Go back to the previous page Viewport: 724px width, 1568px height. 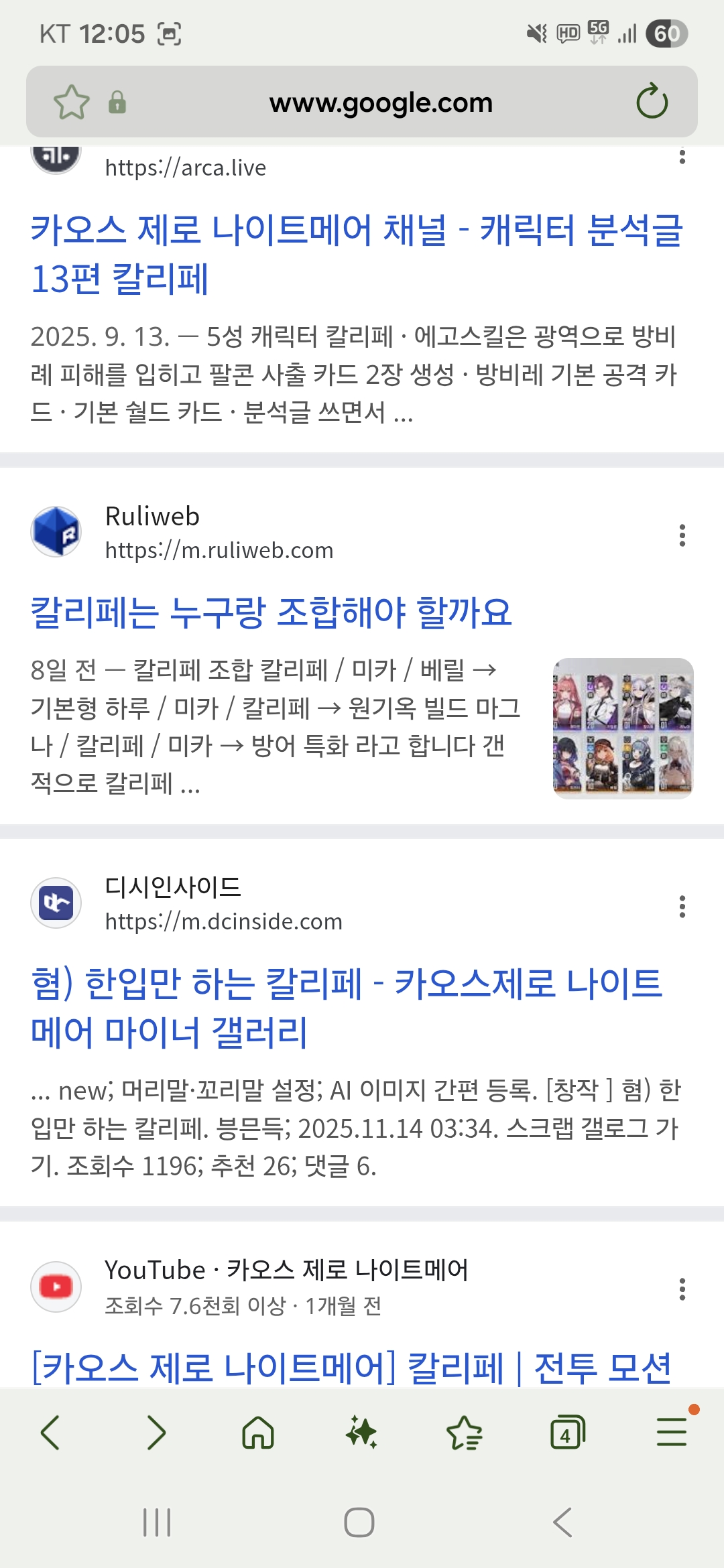pos(50,1433)
